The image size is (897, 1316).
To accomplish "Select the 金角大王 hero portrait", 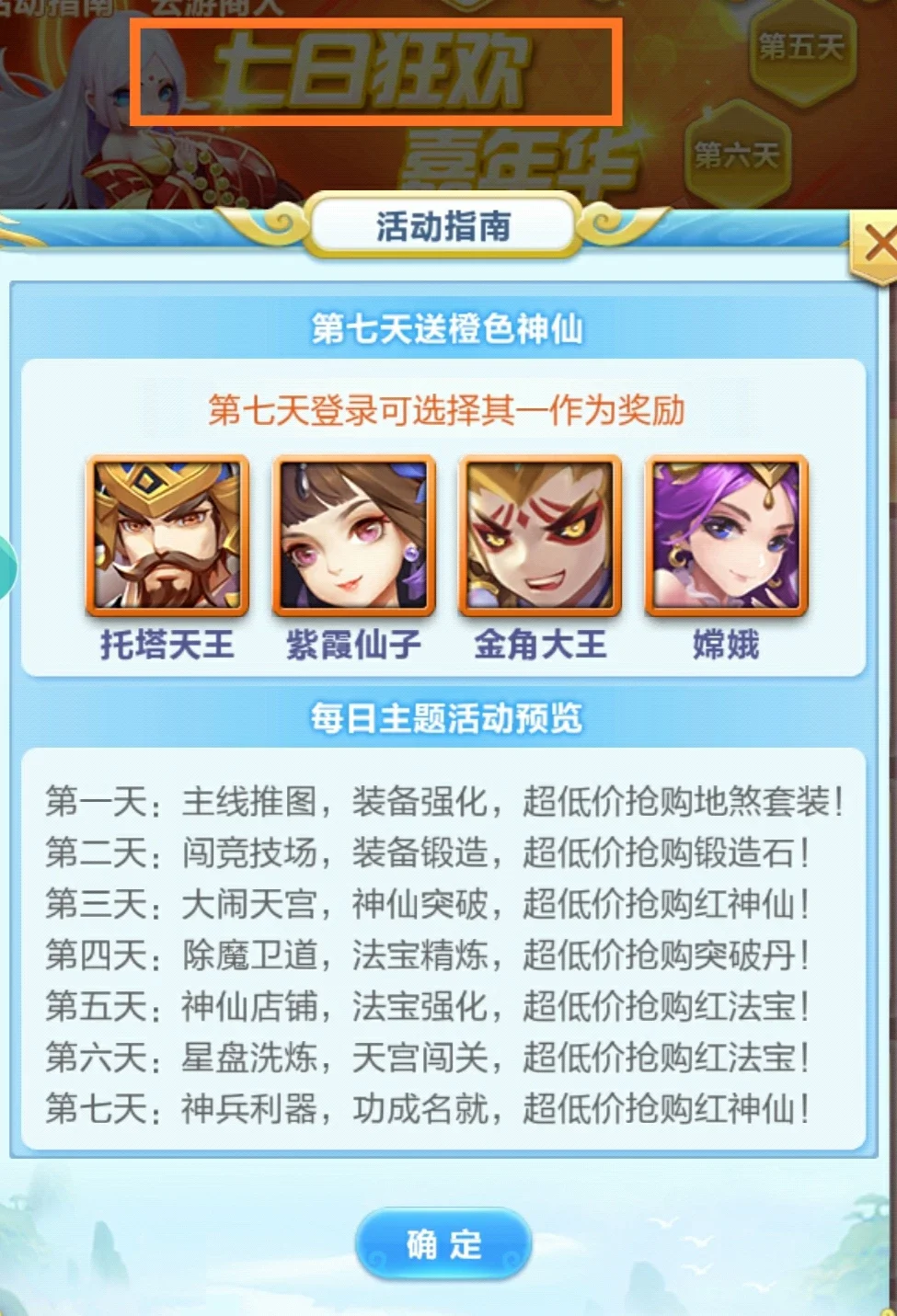I will pos(540,535).
